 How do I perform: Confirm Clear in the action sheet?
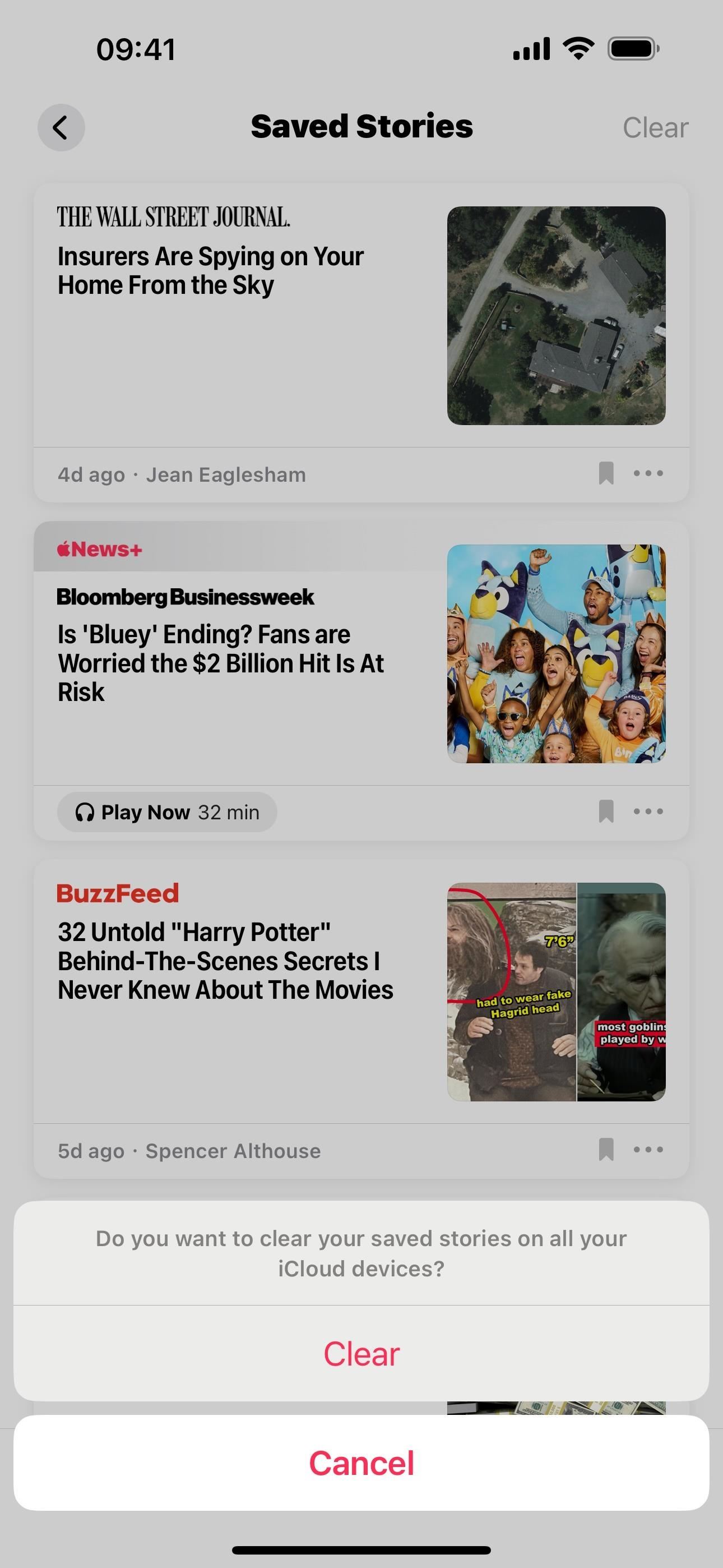pyautogui.click(x=361, y=1354)
